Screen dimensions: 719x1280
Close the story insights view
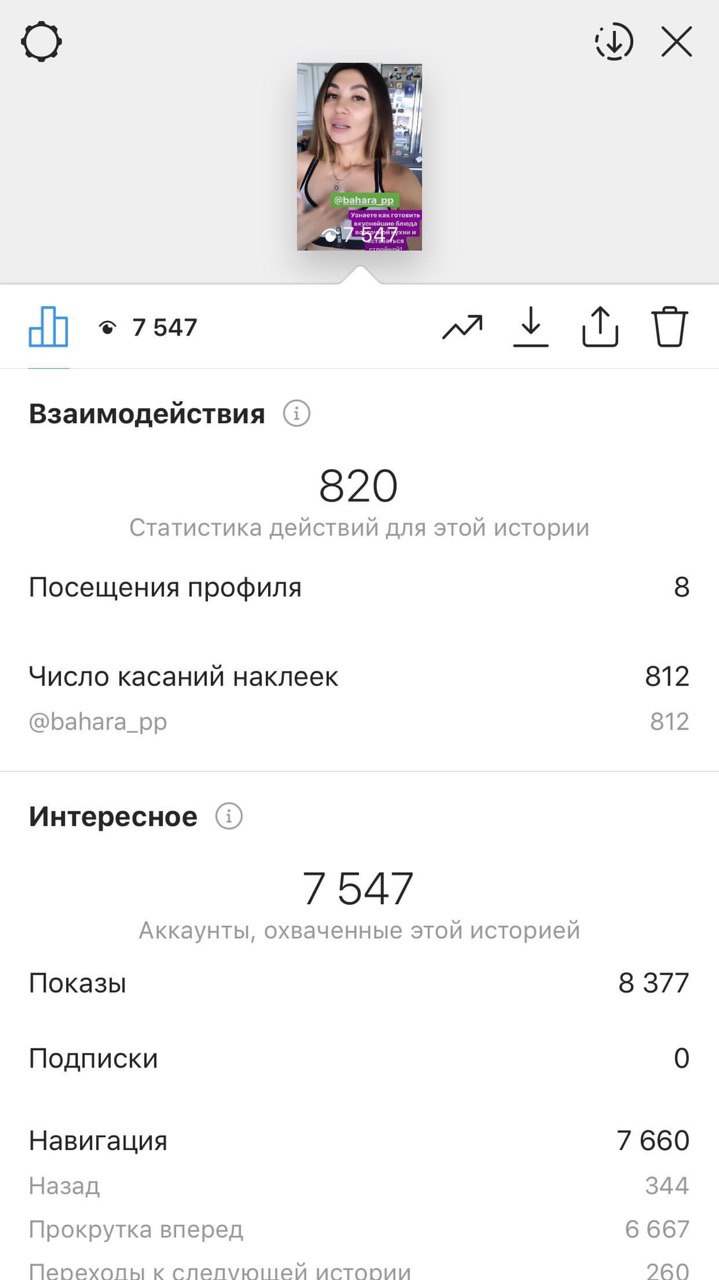click(x=677, y=42)
